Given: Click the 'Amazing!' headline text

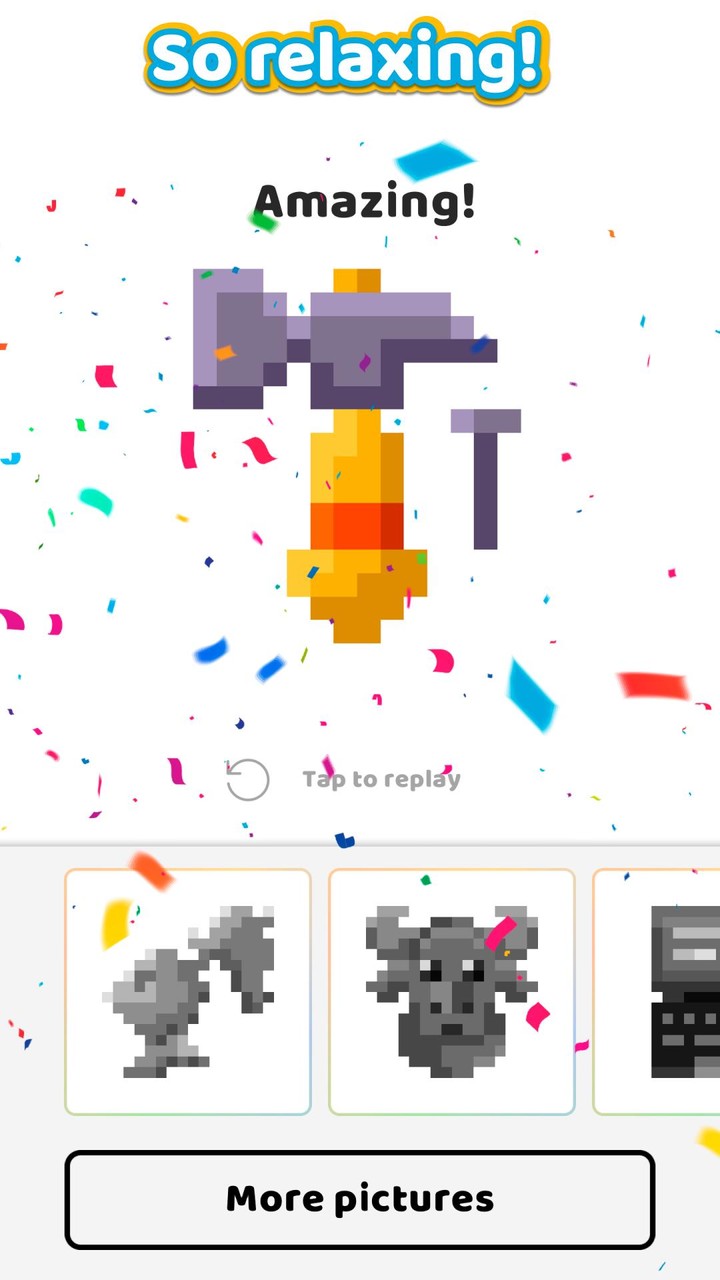Looking at the screenshot, I should point(364,203).
